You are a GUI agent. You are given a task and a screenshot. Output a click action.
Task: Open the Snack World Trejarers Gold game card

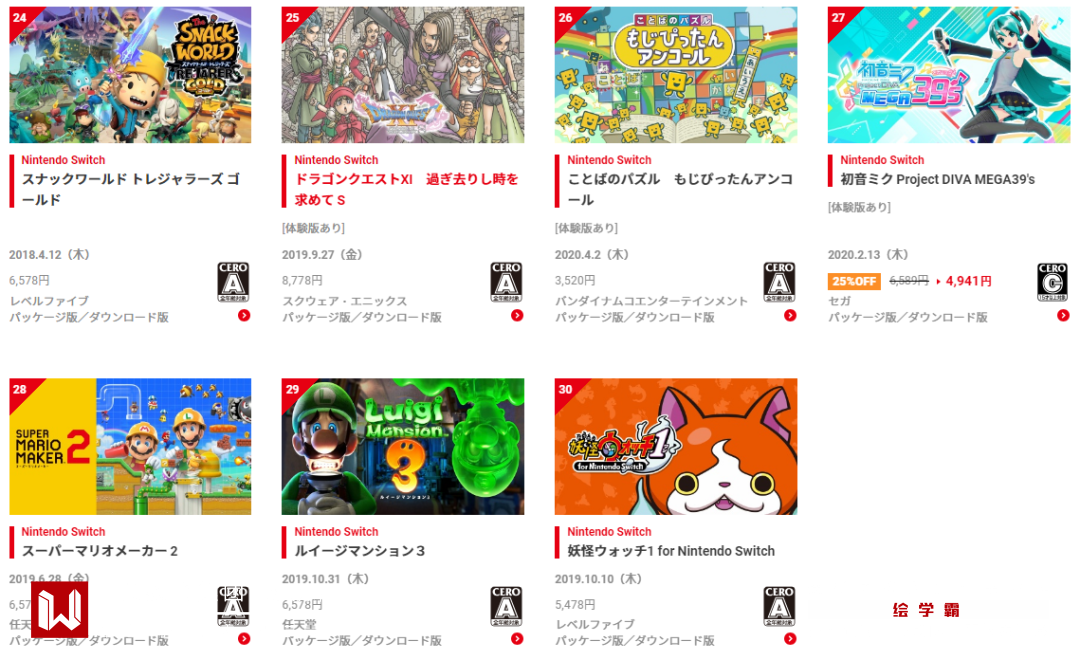pos(130,76)
